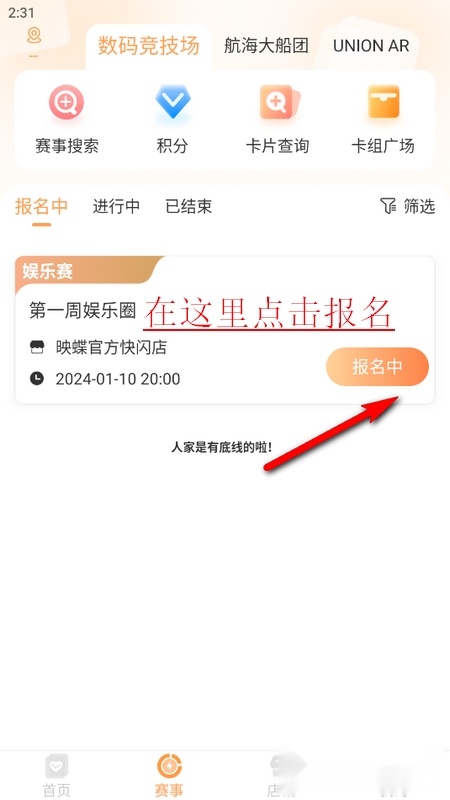This screenshot has height=800, width=450.
Task: Switch to the UNION AR tab
Action: pos(371,46)
